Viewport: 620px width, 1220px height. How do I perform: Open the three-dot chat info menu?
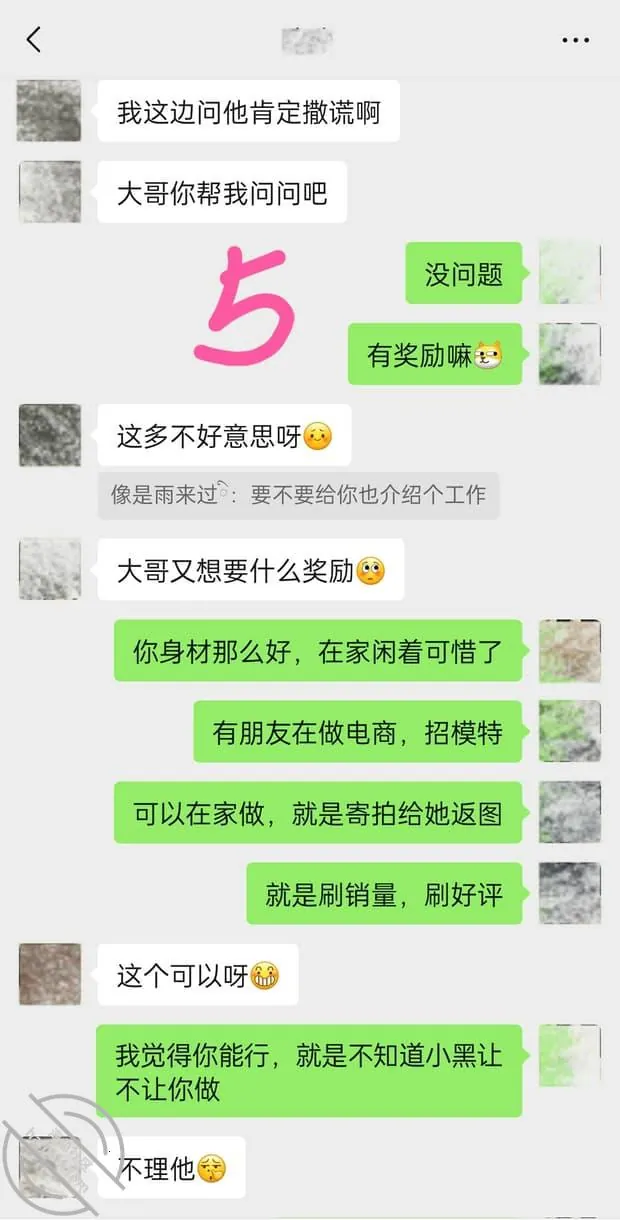click(x=576, y=41)
